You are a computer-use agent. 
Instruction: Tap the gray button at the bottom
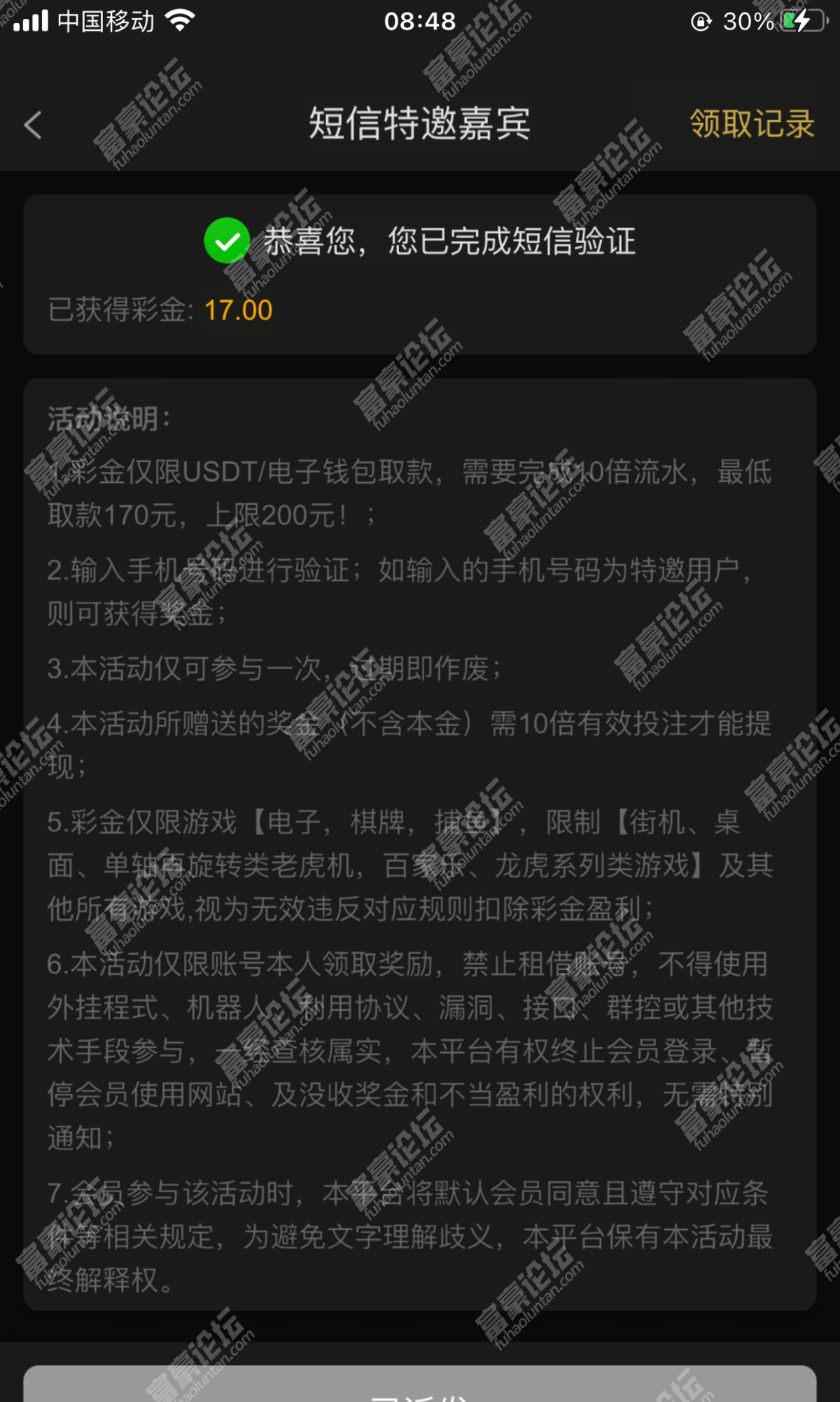point(420,1386)
